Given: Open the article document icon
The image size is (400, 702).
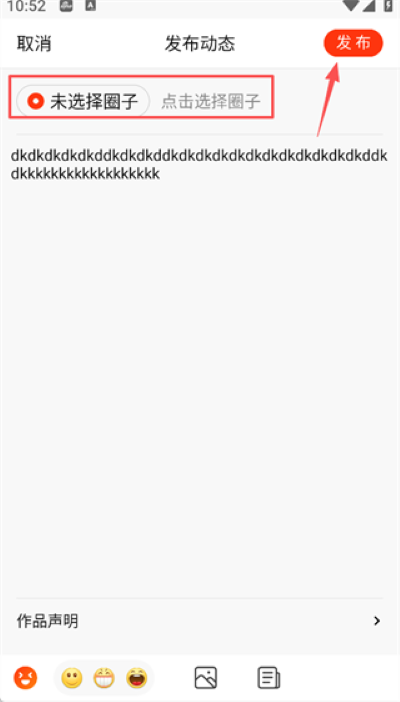Looking at the screenshot, I should coord(269,678).
